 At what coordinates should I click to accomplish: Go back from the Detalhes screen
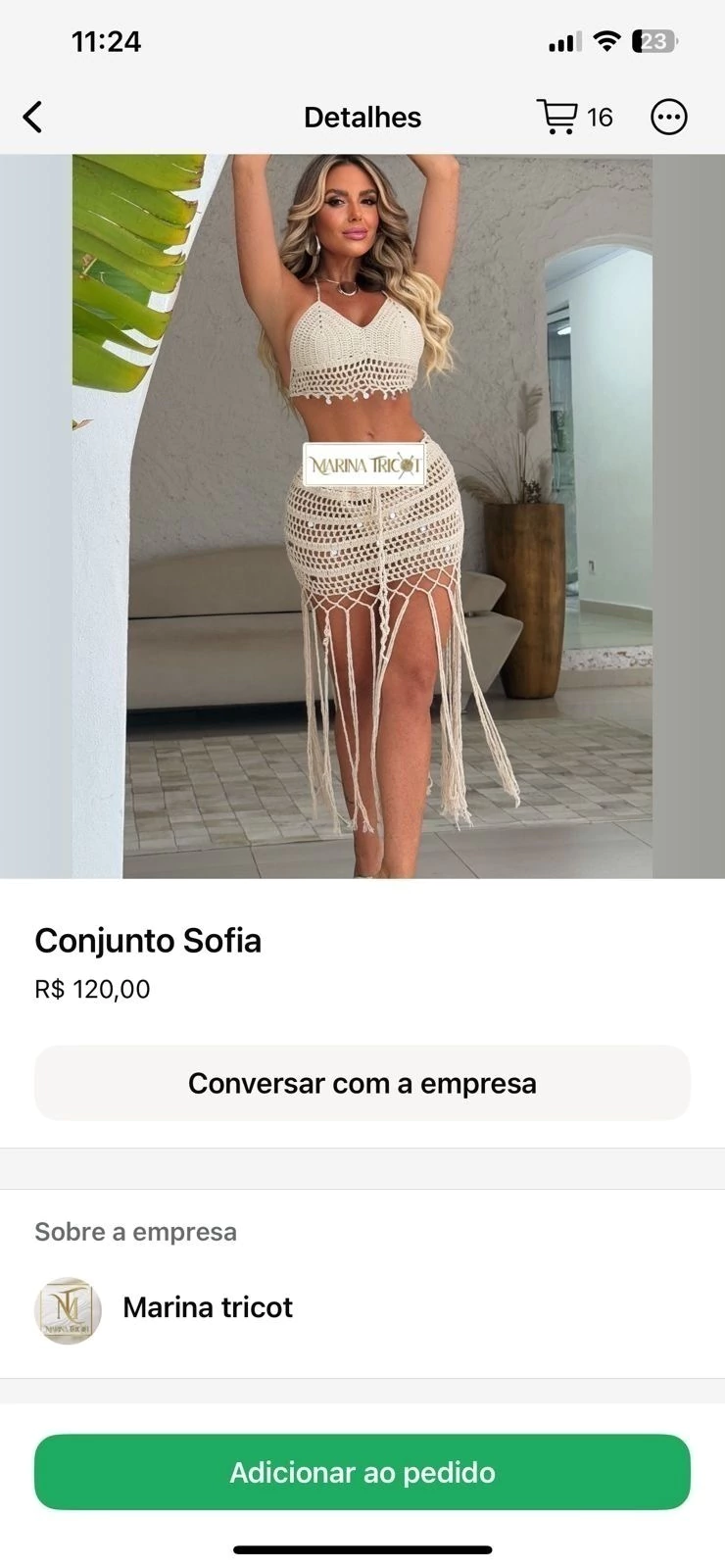click(x=33, y=118)
